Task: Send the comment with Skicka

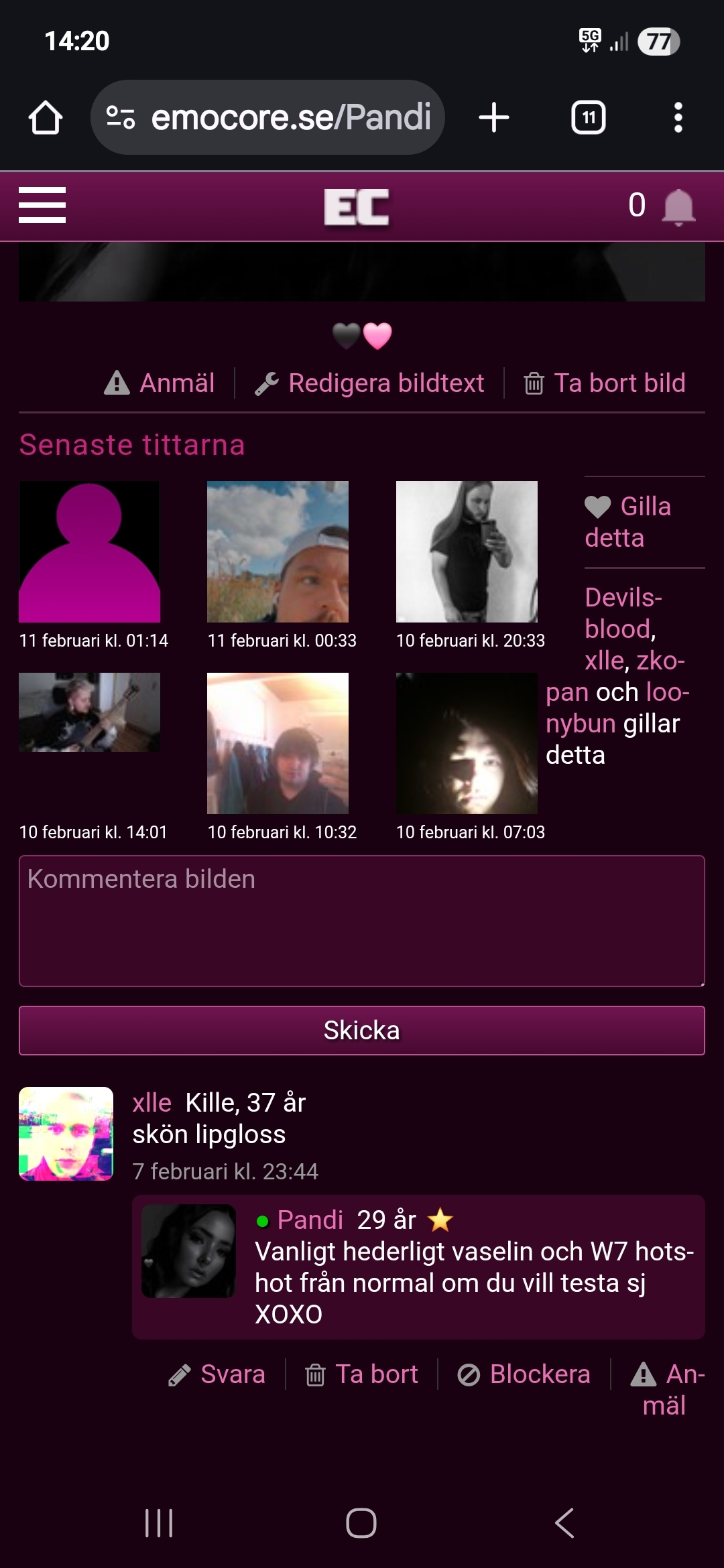Action: 362,1031
